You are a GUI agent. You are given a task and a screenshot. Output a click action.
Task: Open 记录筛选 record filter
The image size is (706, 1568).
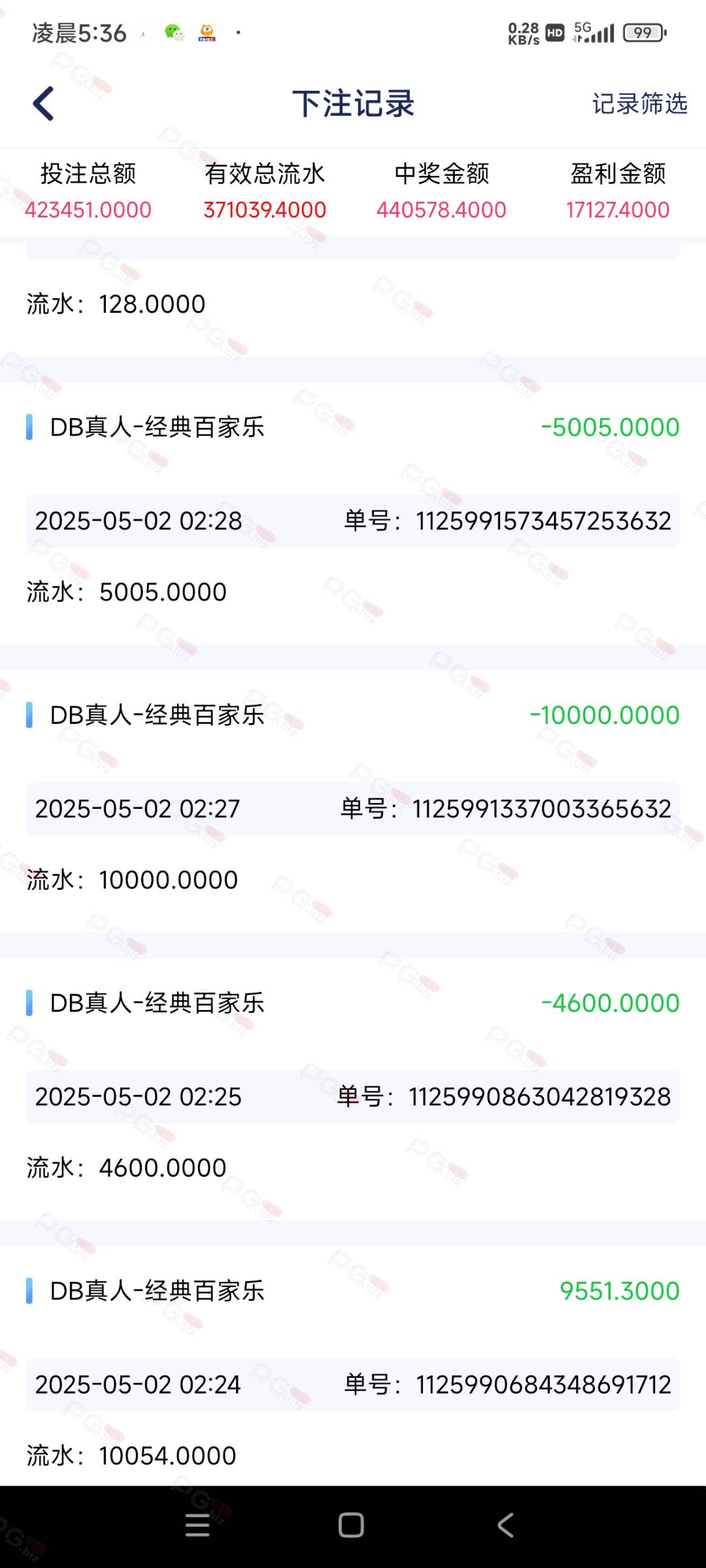pos(639,103)
